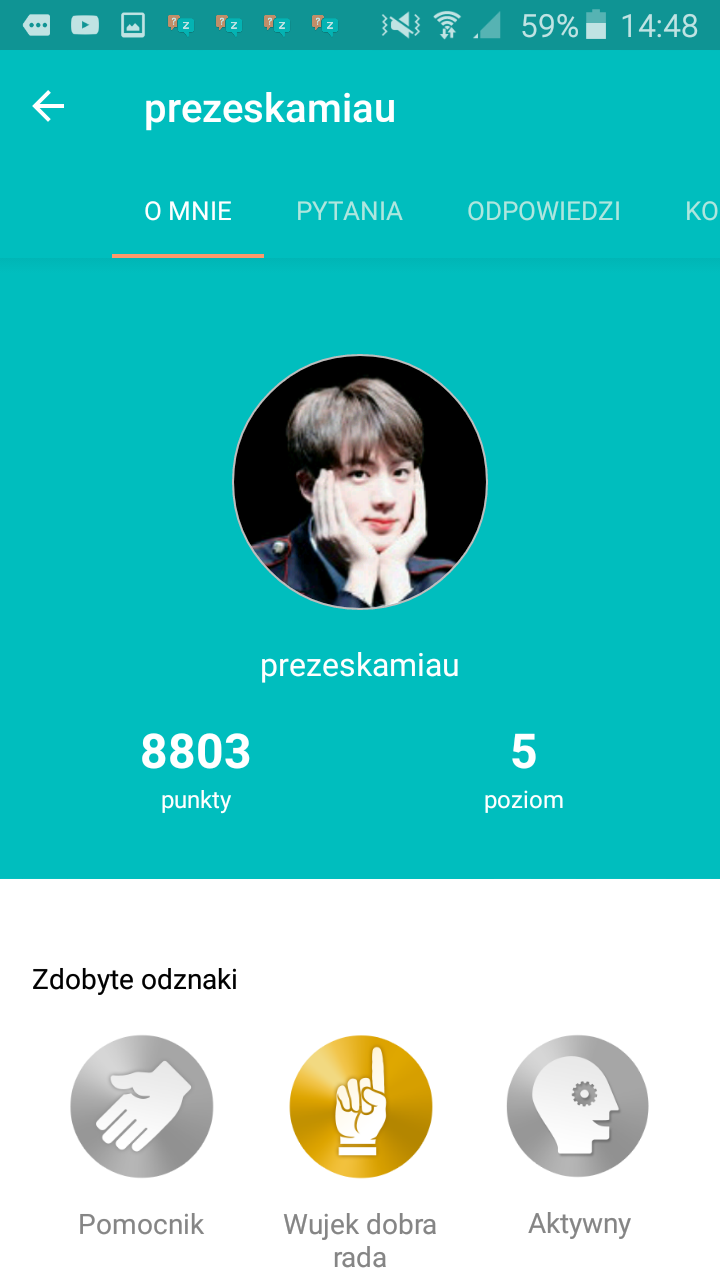This screenshot has width=720, height=1280.
Task: View the Aktywny badge
Action: 578,1106
